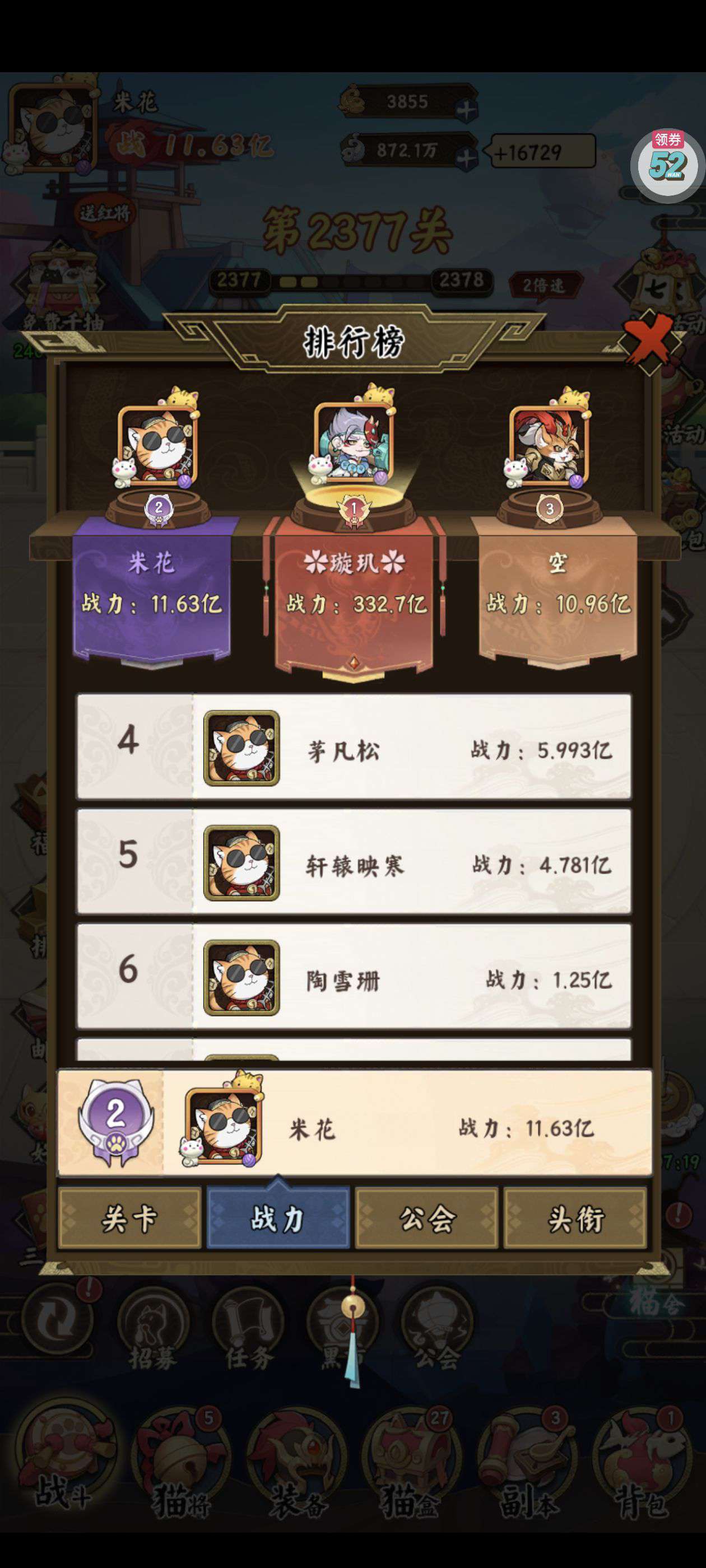Open rank 6 player 陶雪珊

pos(354,976)
